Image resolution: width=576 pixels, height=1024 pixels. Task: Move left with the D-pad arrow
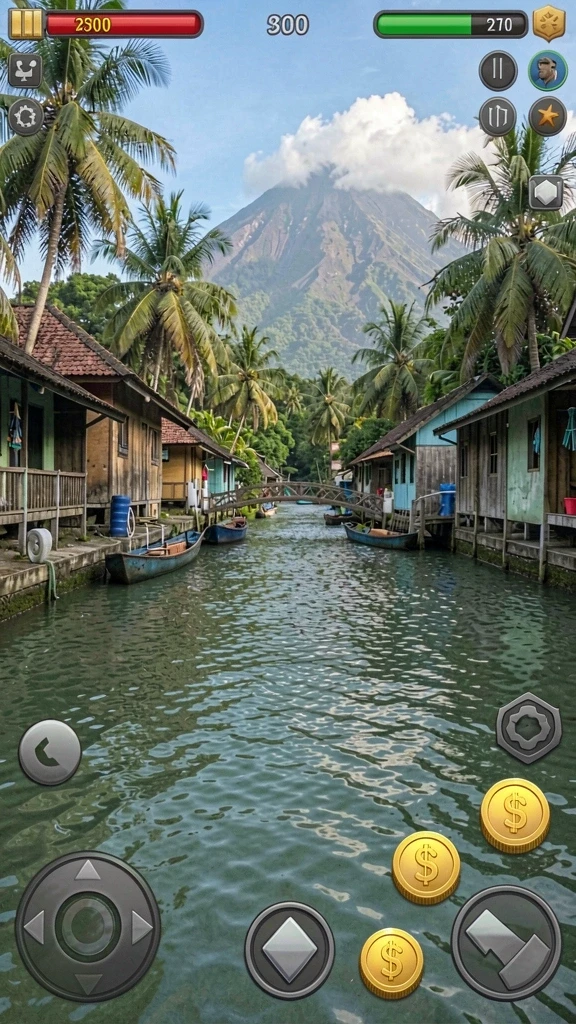coord(35,927)
